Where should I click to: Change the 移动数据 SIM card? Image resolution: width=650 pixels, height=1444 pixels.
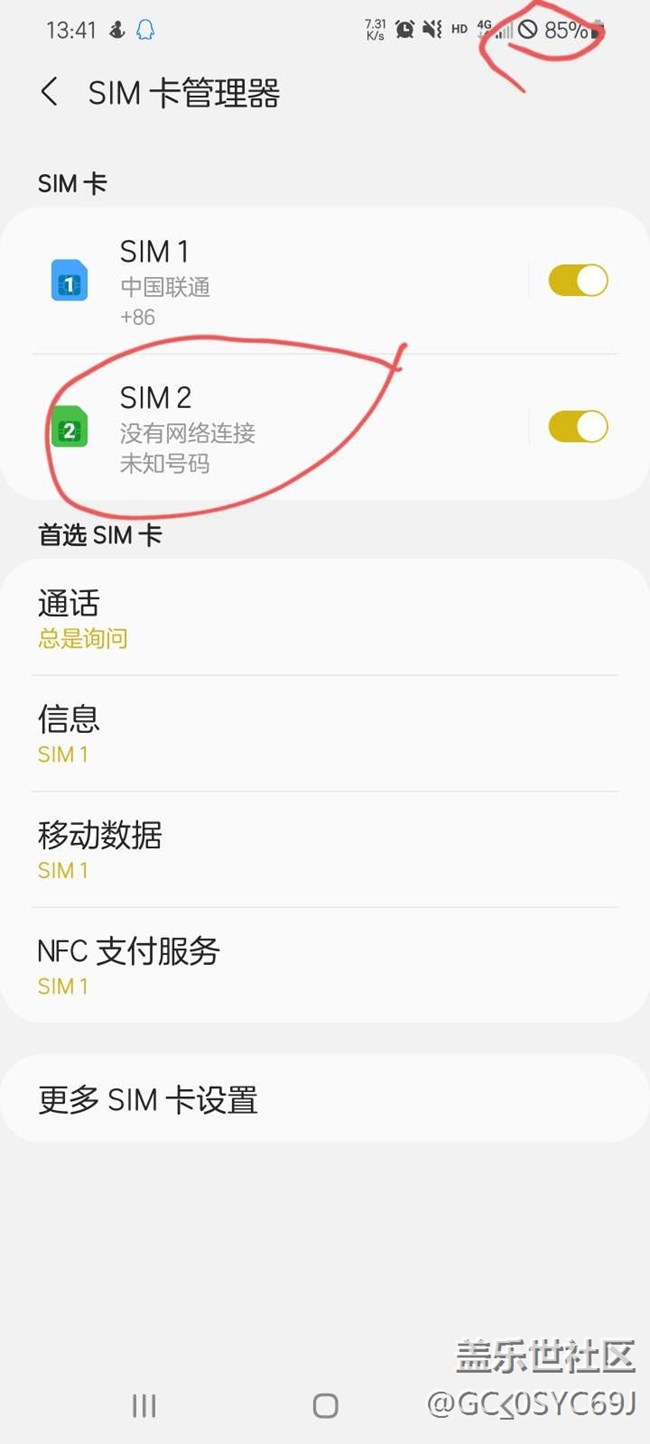[x=325, y=849]
